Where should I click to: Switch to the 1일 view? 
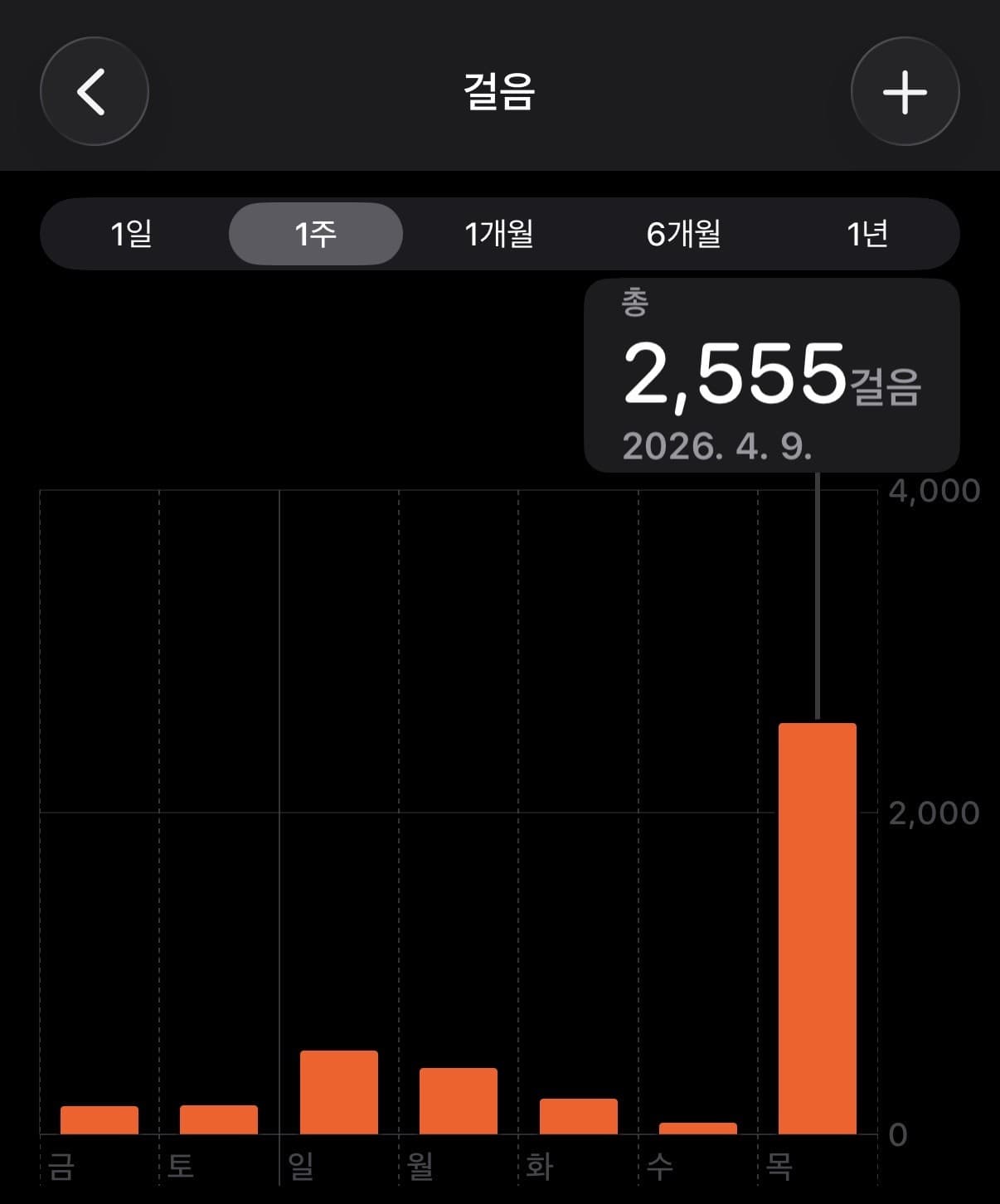click(132, 234)
